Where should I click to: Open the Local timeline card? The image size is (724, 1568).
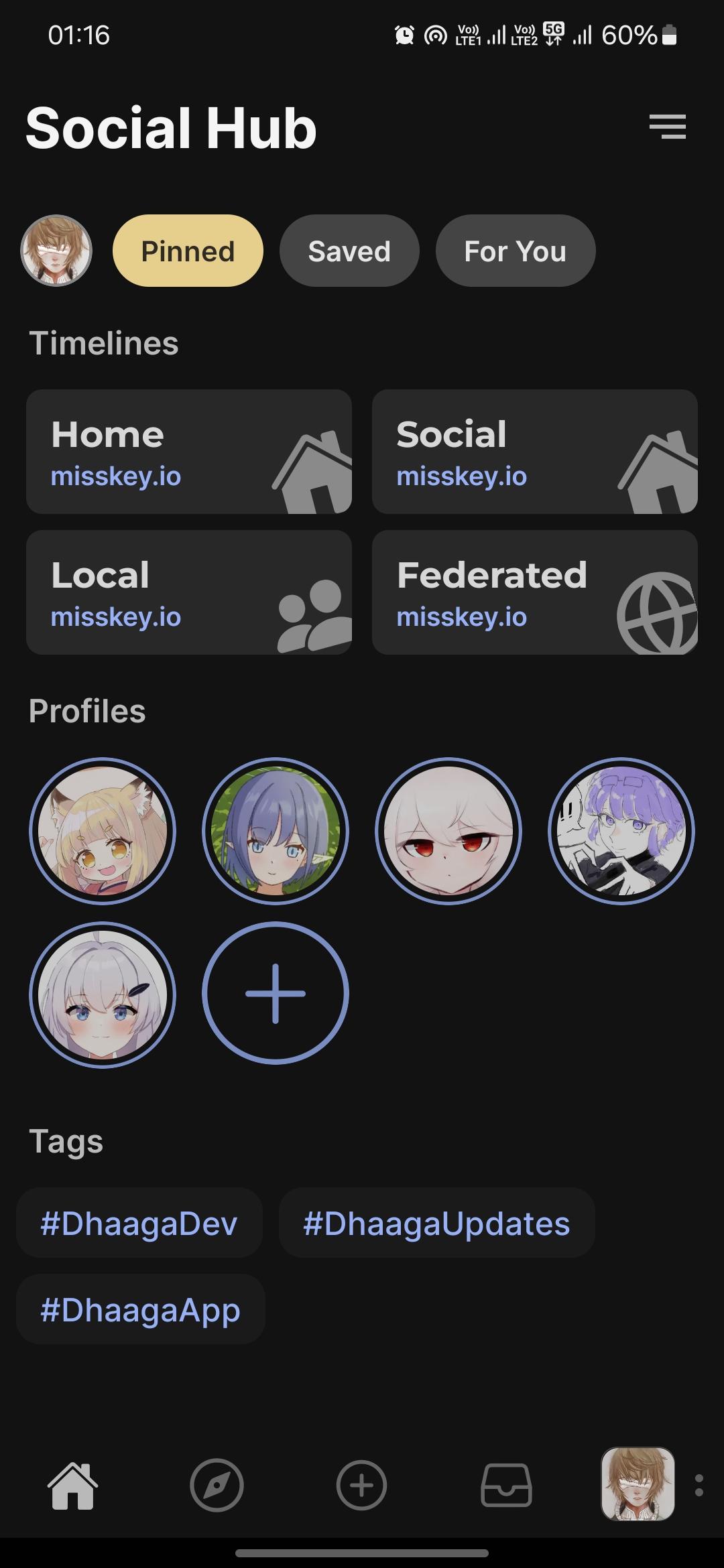pyautogui.click(x=189, y=592)
